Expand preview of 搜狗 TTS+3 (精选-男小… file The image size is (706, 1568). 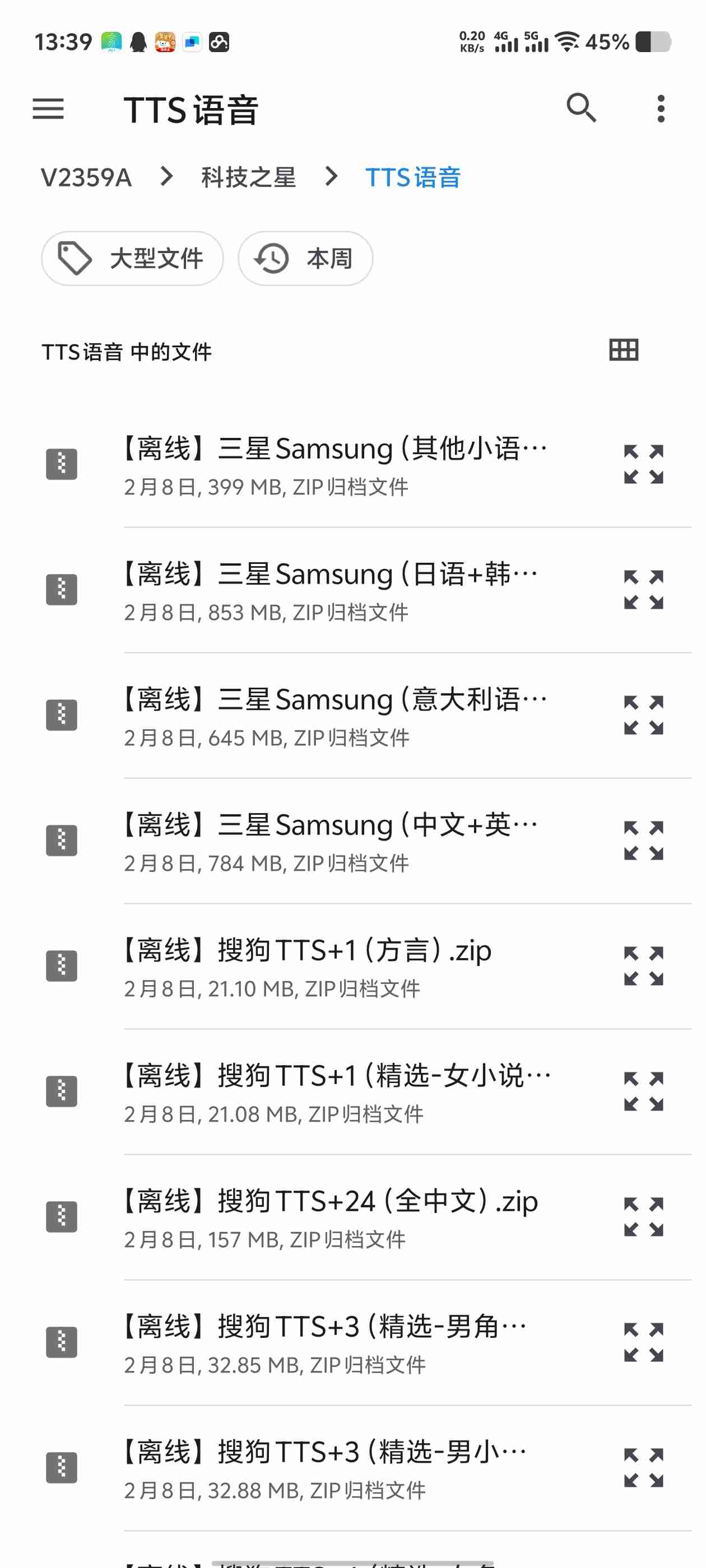643,1468
